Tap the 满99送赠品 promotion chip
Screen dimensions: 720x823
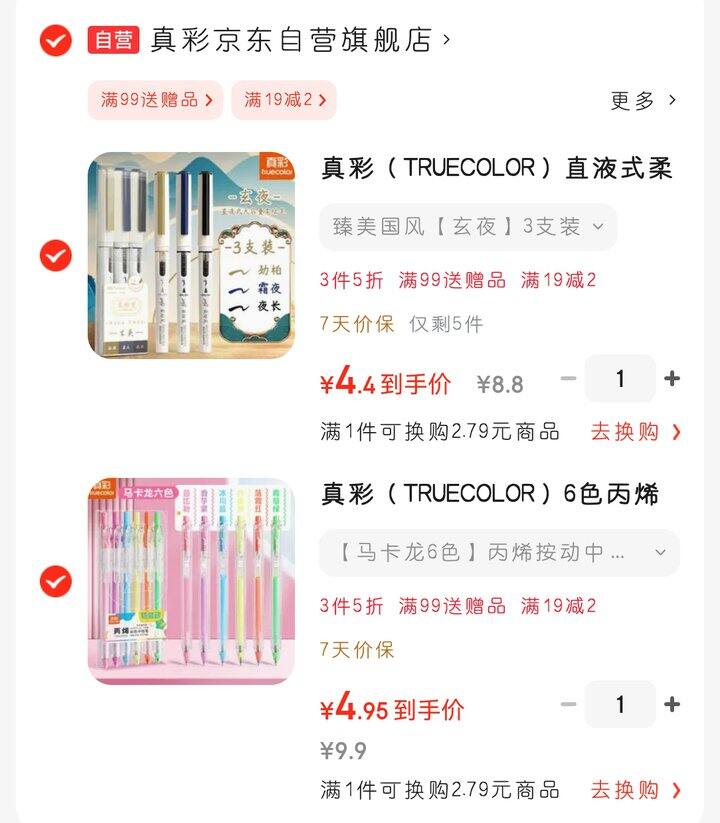click(x=155, y=100)
